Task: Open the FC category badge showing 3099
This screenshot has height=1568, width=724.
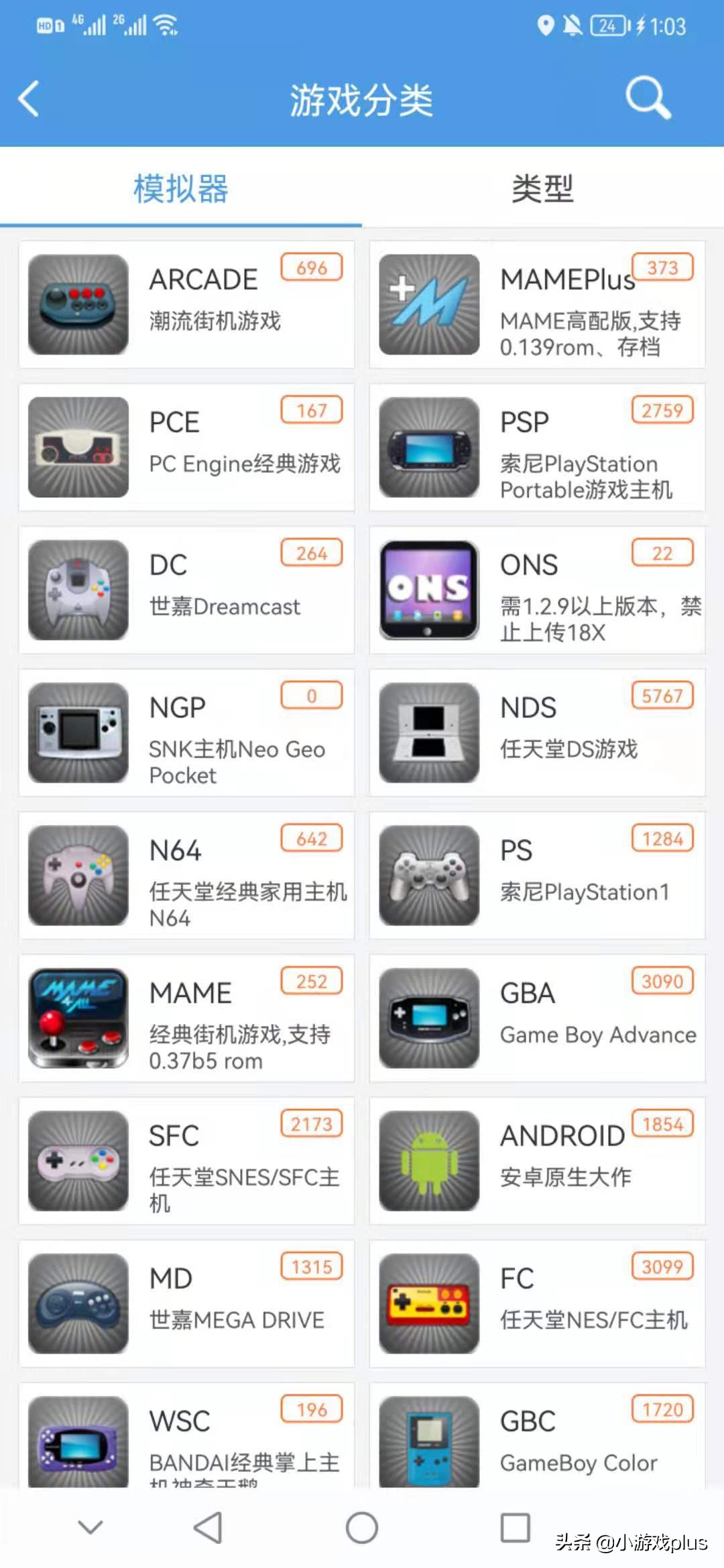Action: [x=662, y=1266]
